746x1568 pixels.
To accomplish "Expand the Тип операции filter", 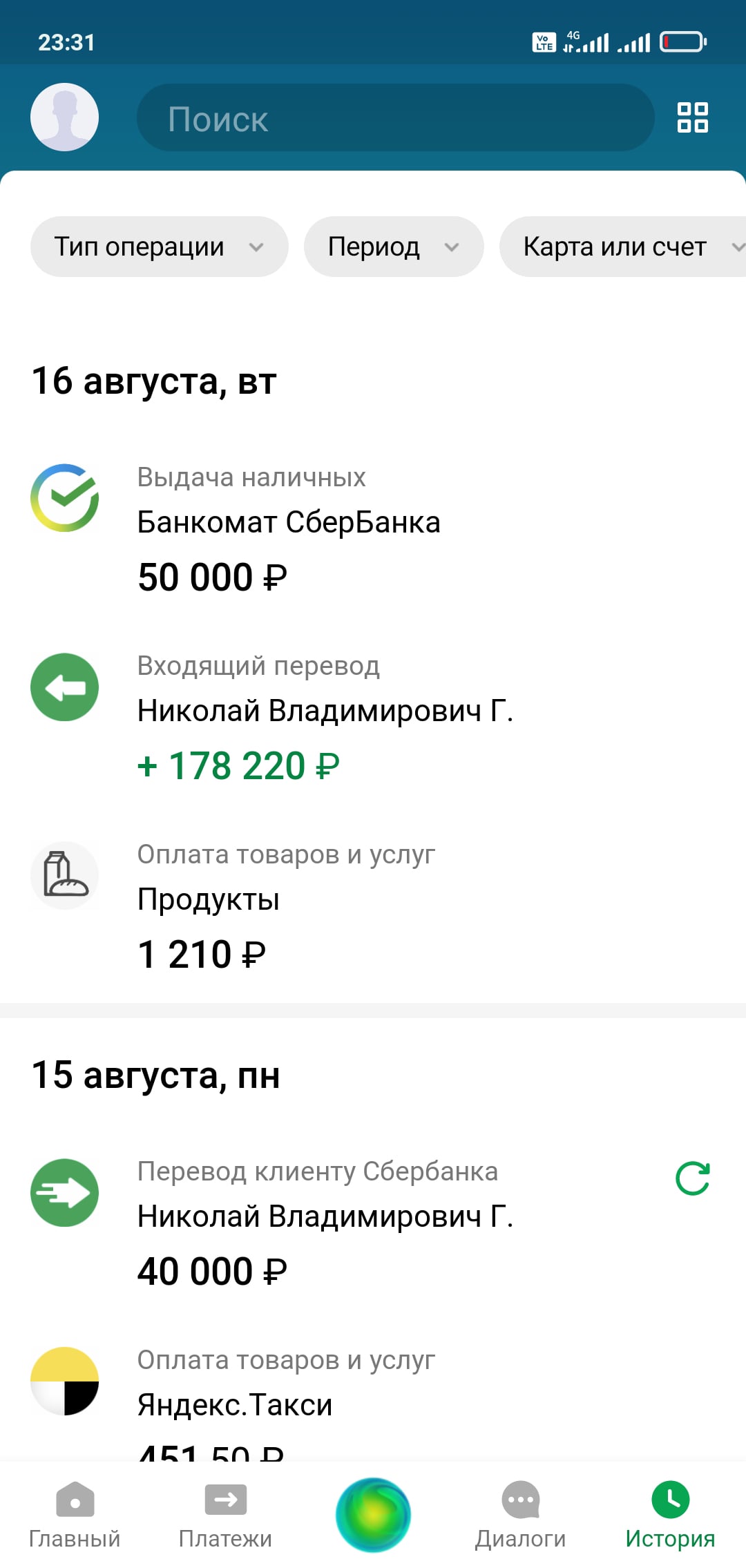I will (x=159, y=247).
